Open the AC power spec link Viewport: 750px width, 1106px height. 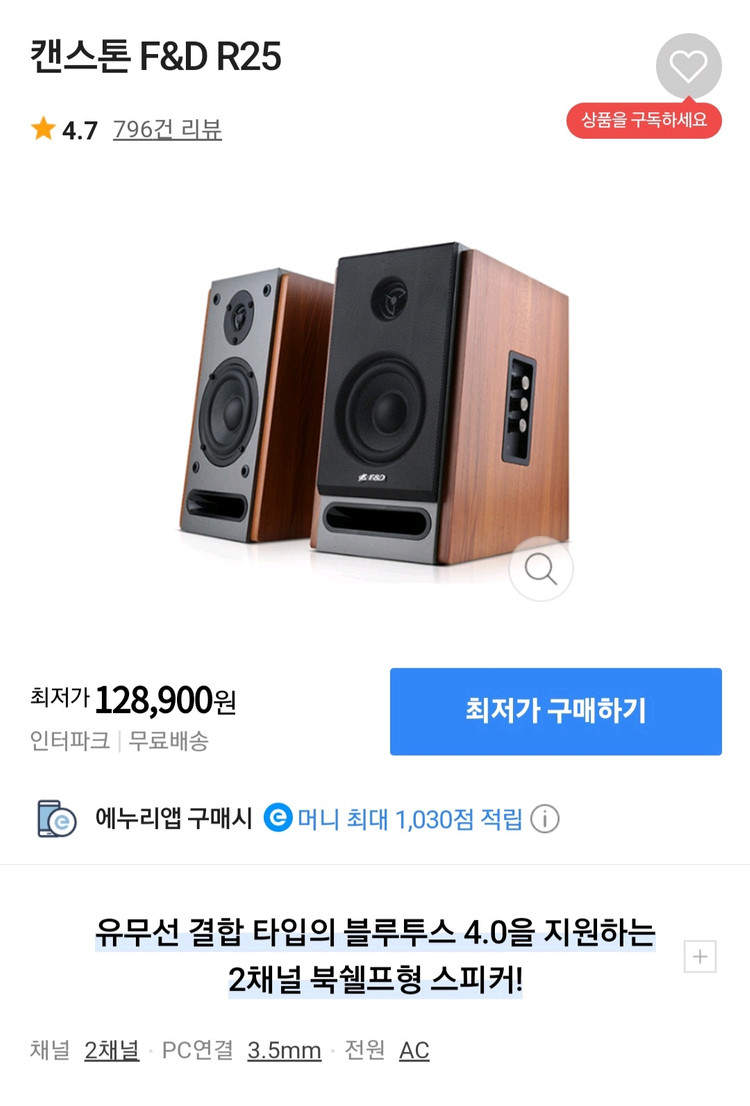pyautogui.click(x=414, y=1051)
